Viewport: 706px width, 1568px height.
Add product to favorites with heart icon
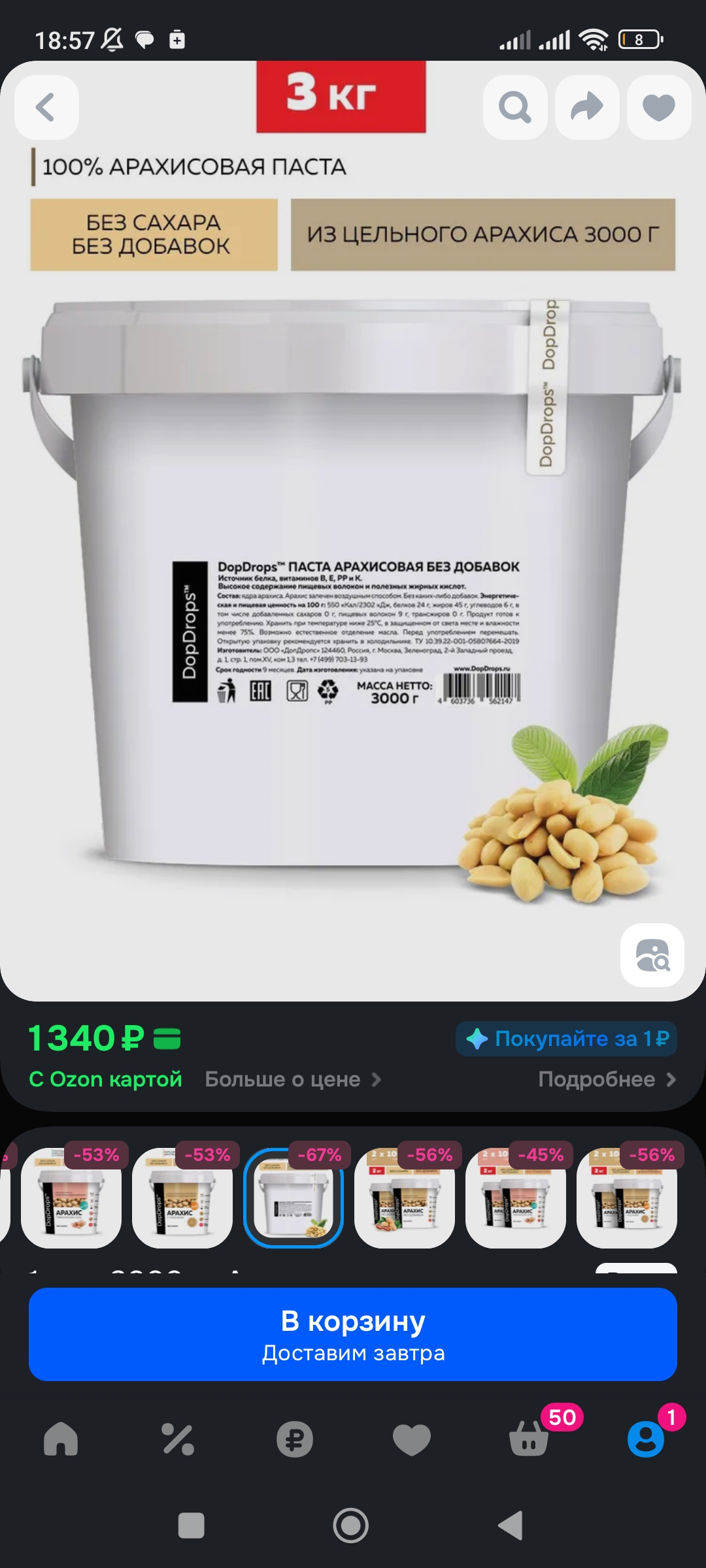pyautogui.click(x=659, y=107)
